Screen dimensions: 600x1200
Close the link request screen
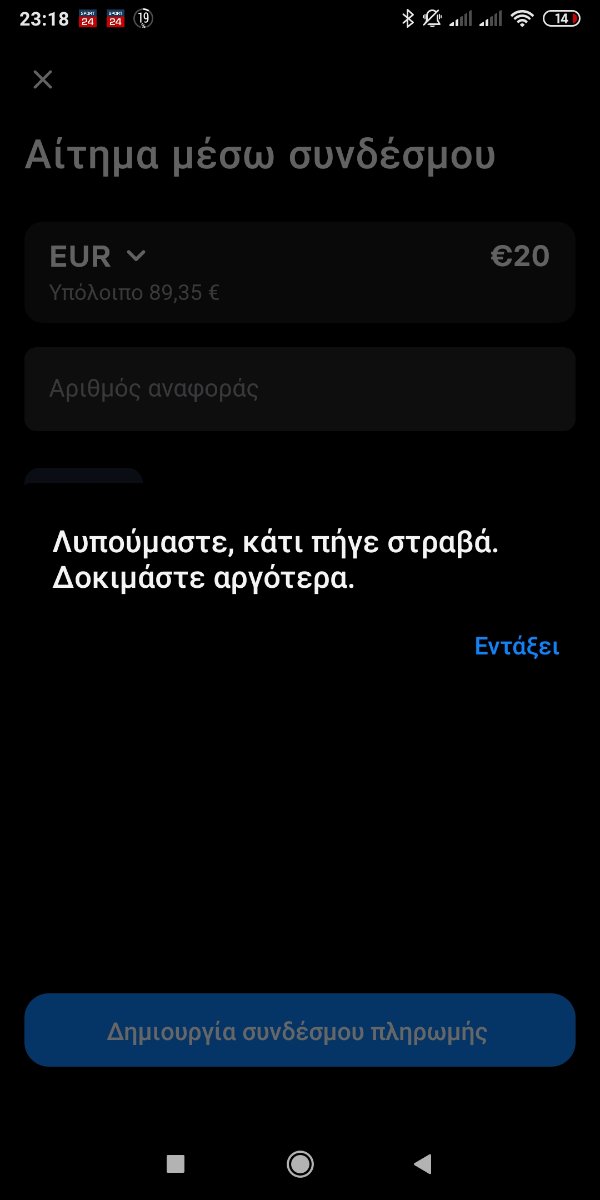42,80
